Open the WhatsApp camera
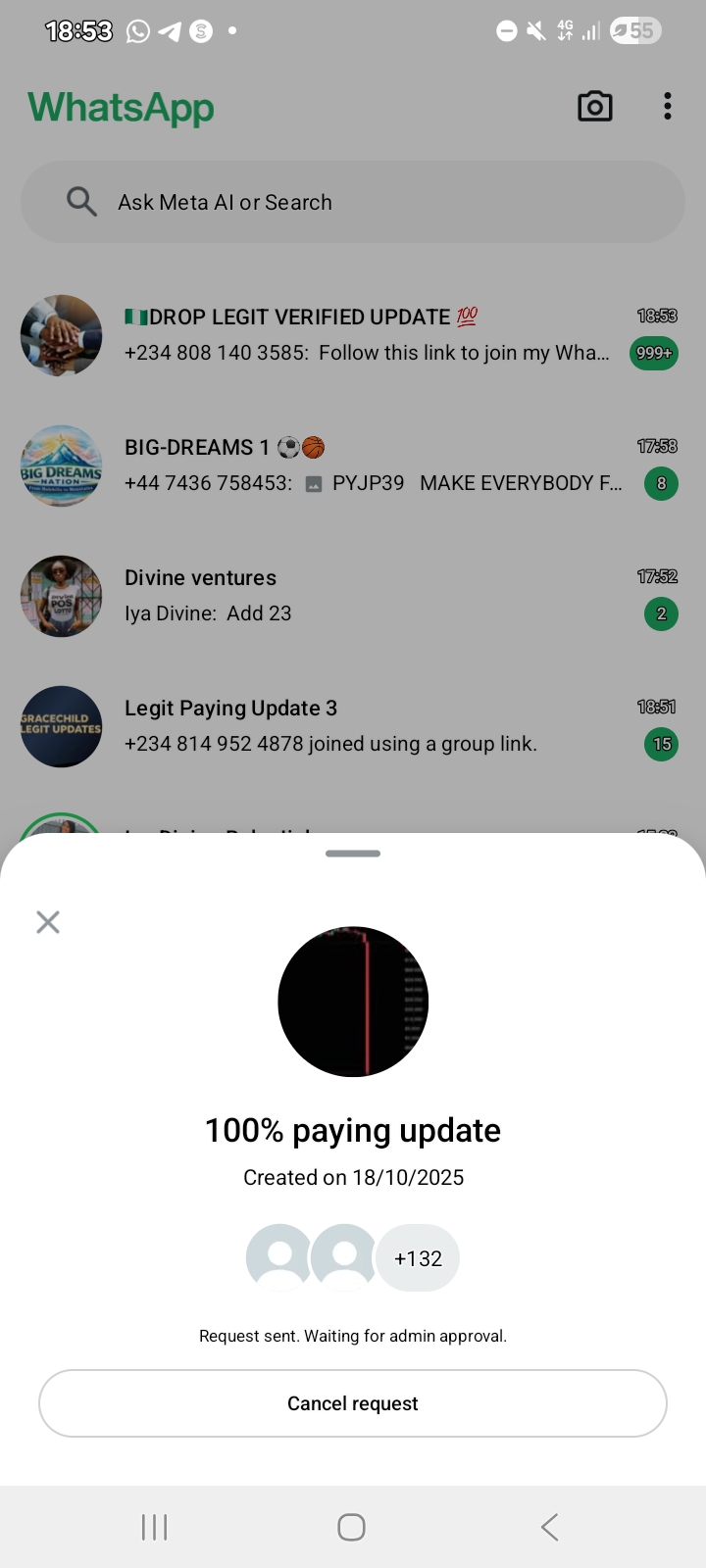The width and height of the screenshot is (706, 1568). (x=594, y=107)
